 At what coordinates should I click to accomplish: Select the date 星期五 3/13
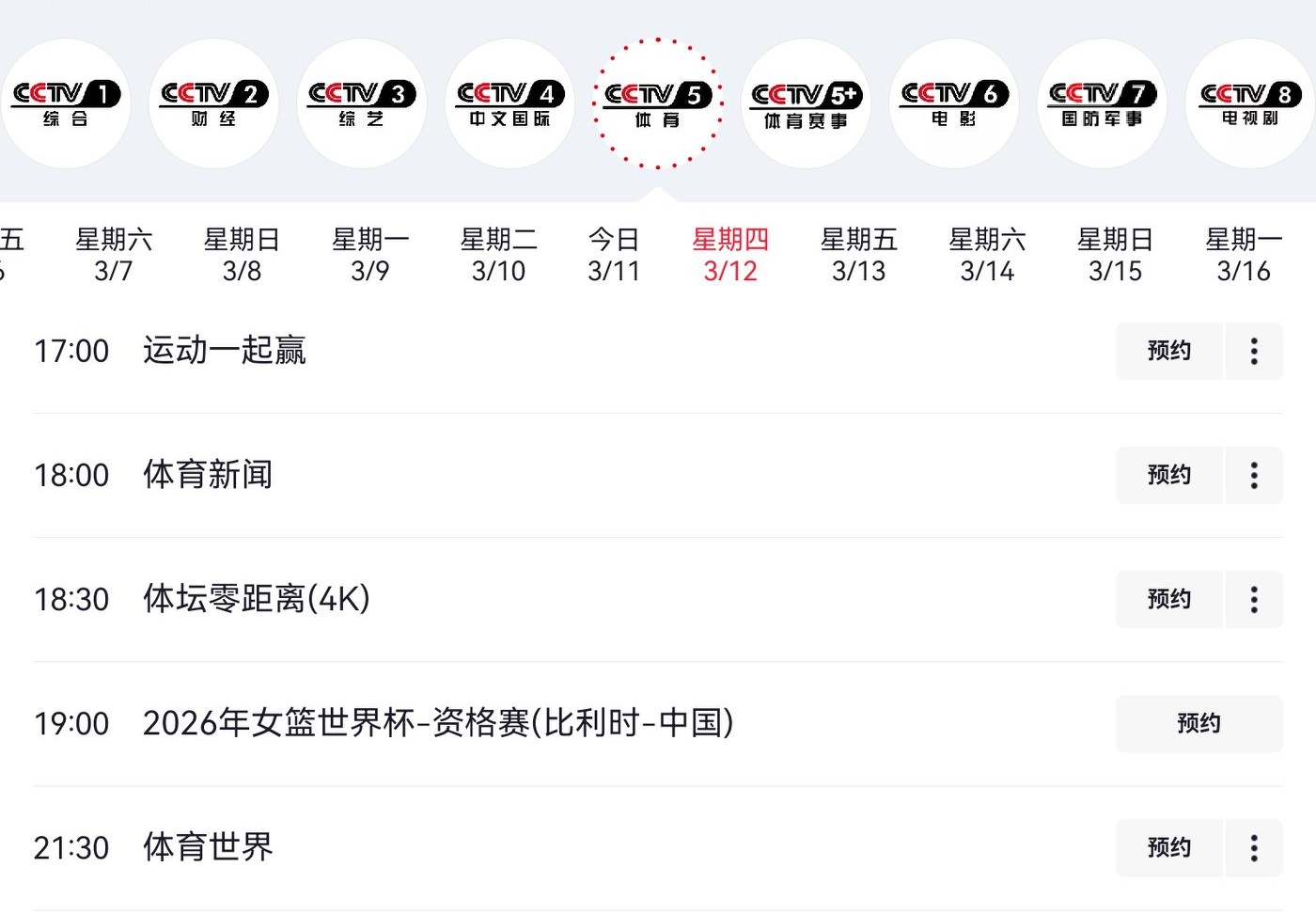point(858,255)
